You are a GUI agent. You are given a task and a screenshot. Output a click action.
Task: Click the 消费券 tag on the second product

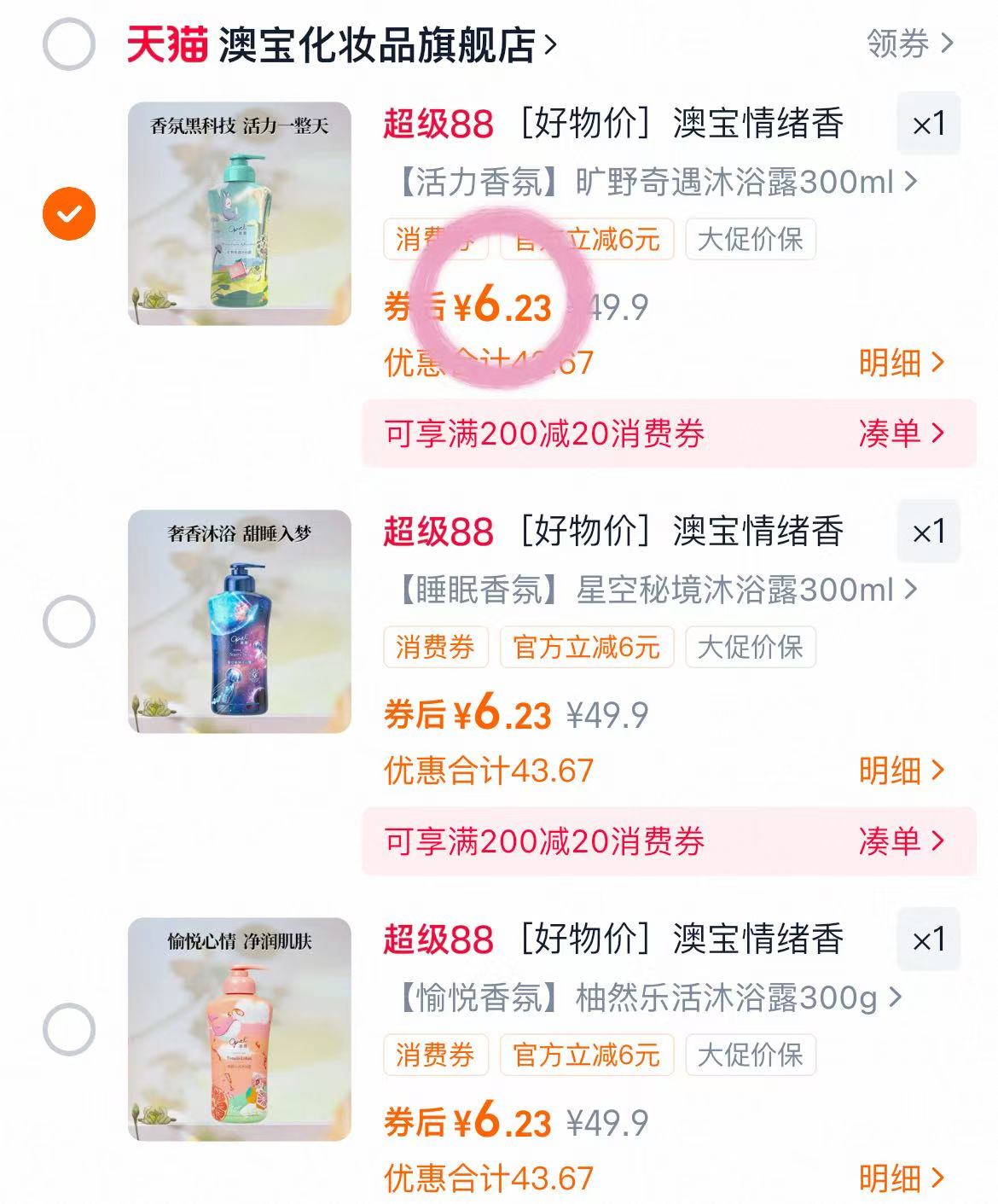coord(435,647)
